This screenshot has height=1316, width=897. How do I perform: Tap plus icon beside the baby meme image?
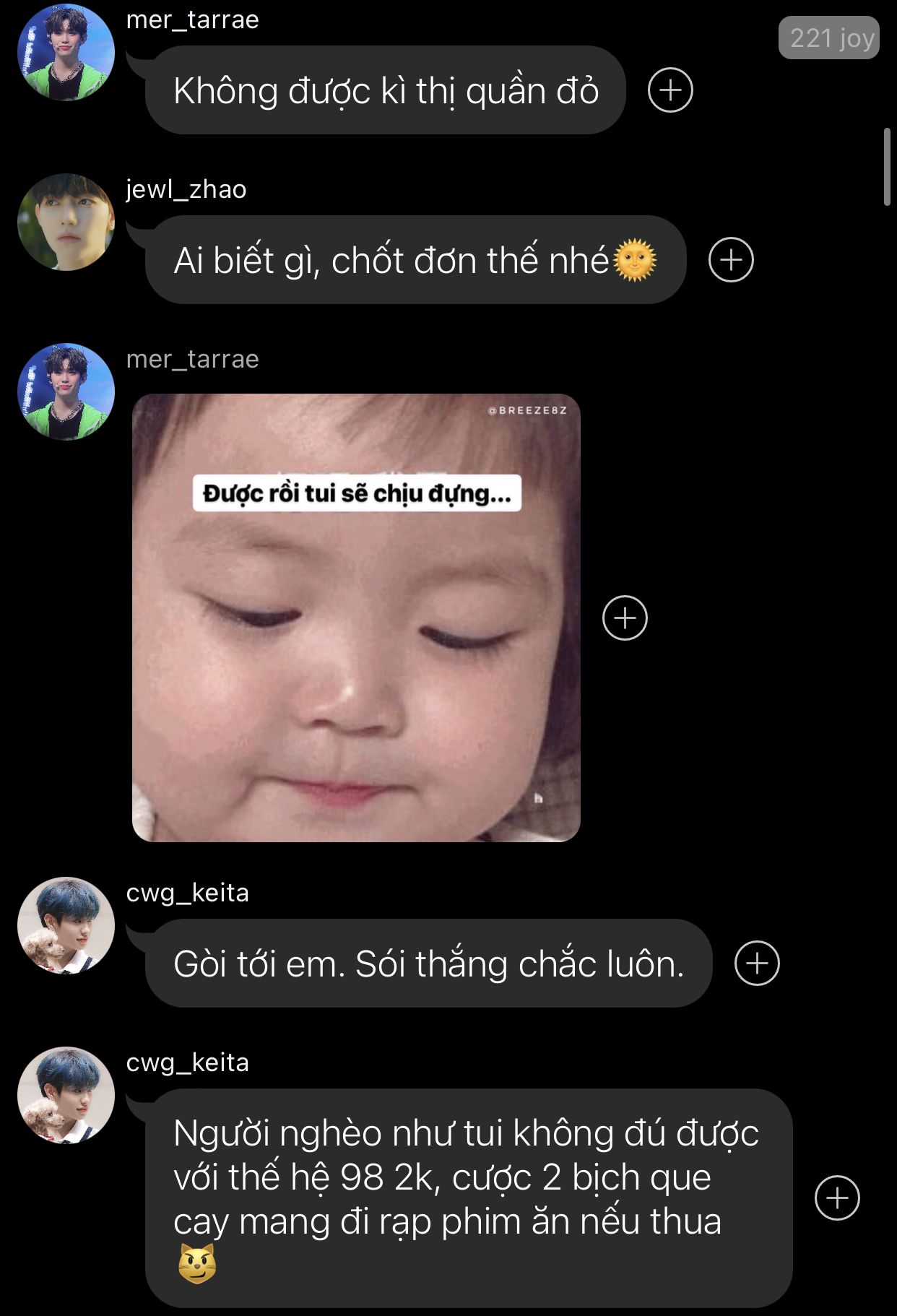(x=625, y=618)
